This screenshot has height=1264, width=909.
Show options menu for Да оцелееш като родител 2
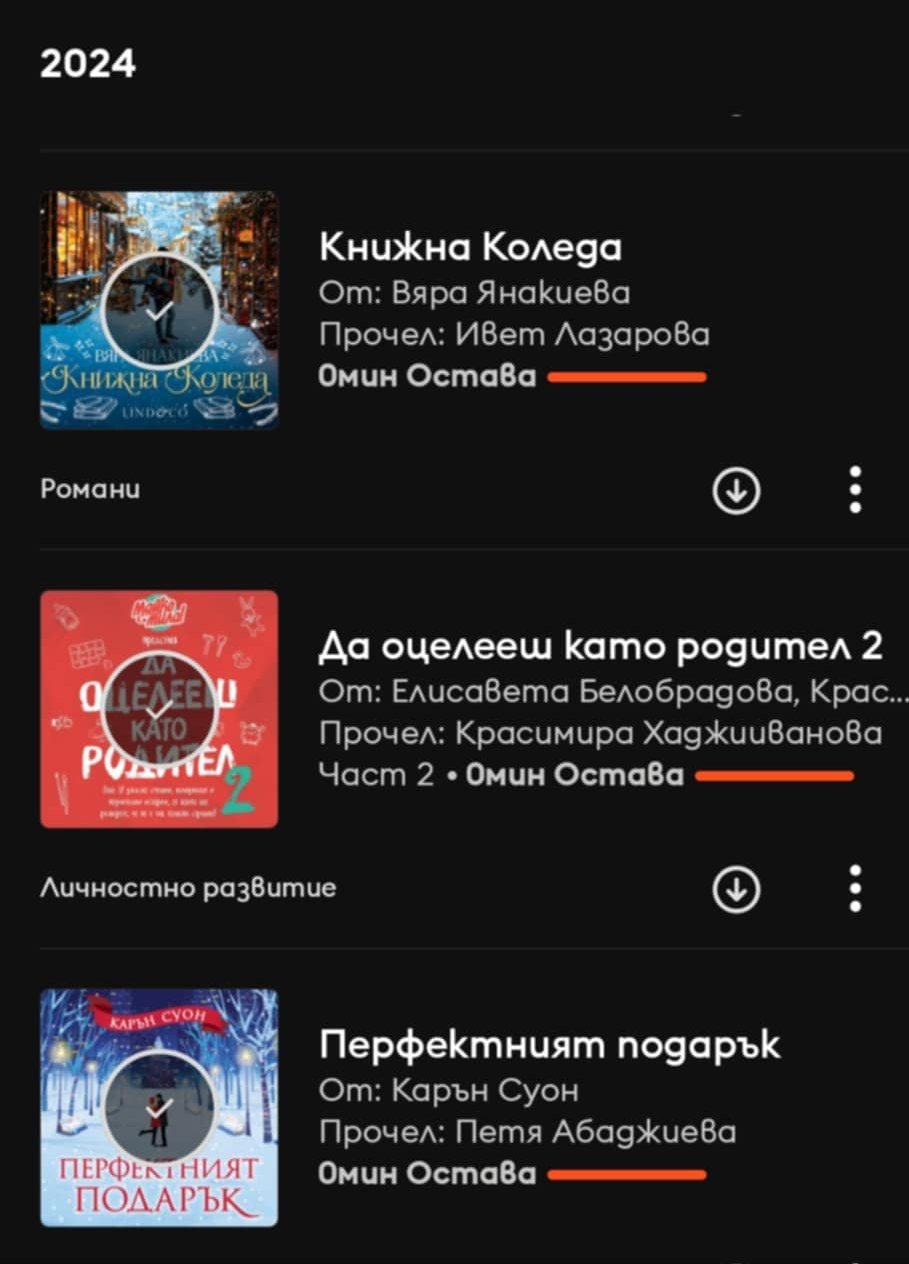click(855, 888)
